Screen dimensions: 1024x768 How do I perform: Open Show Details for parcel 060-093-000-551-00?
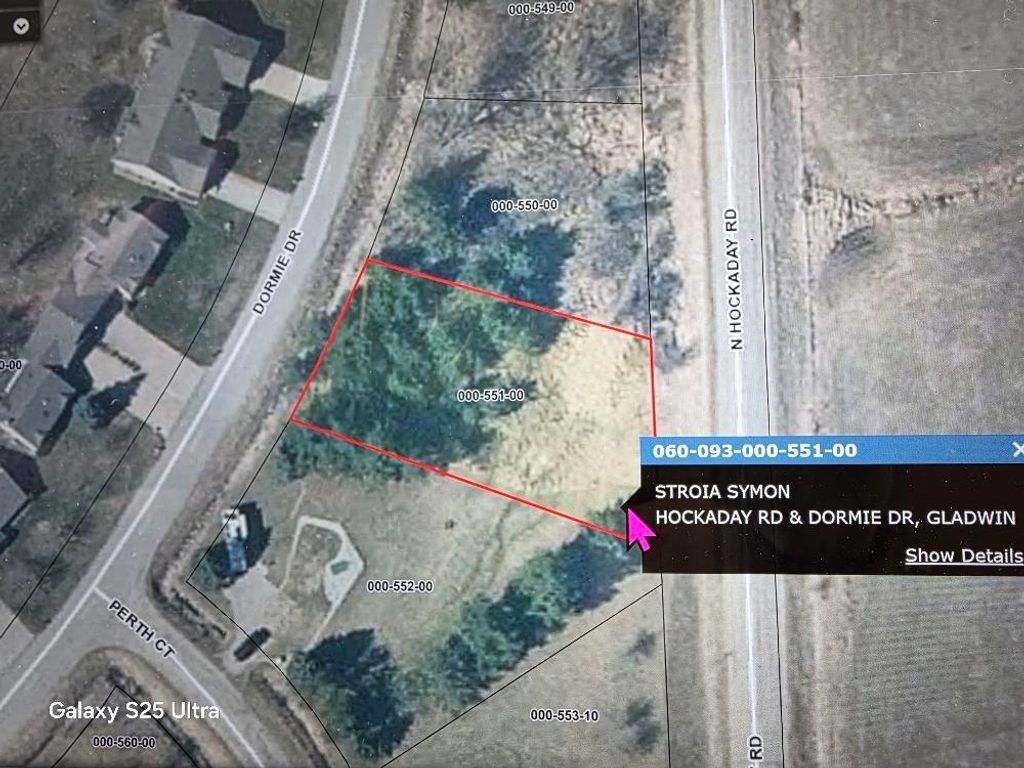click(963, 556)
